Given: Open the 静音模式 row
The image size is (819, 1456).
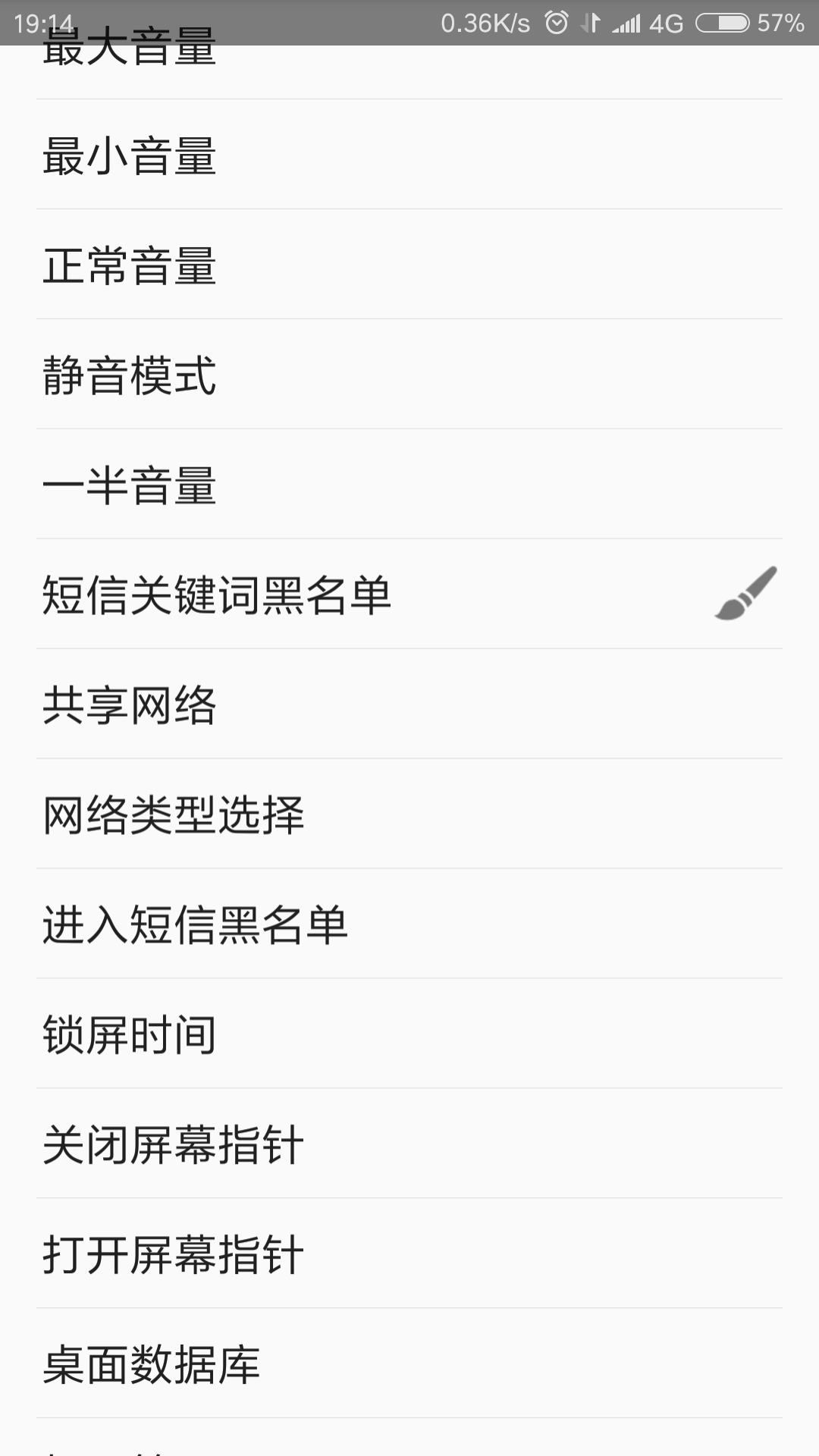Looking at the screenshot, I should pyautogui.click(x=129, y=375).
